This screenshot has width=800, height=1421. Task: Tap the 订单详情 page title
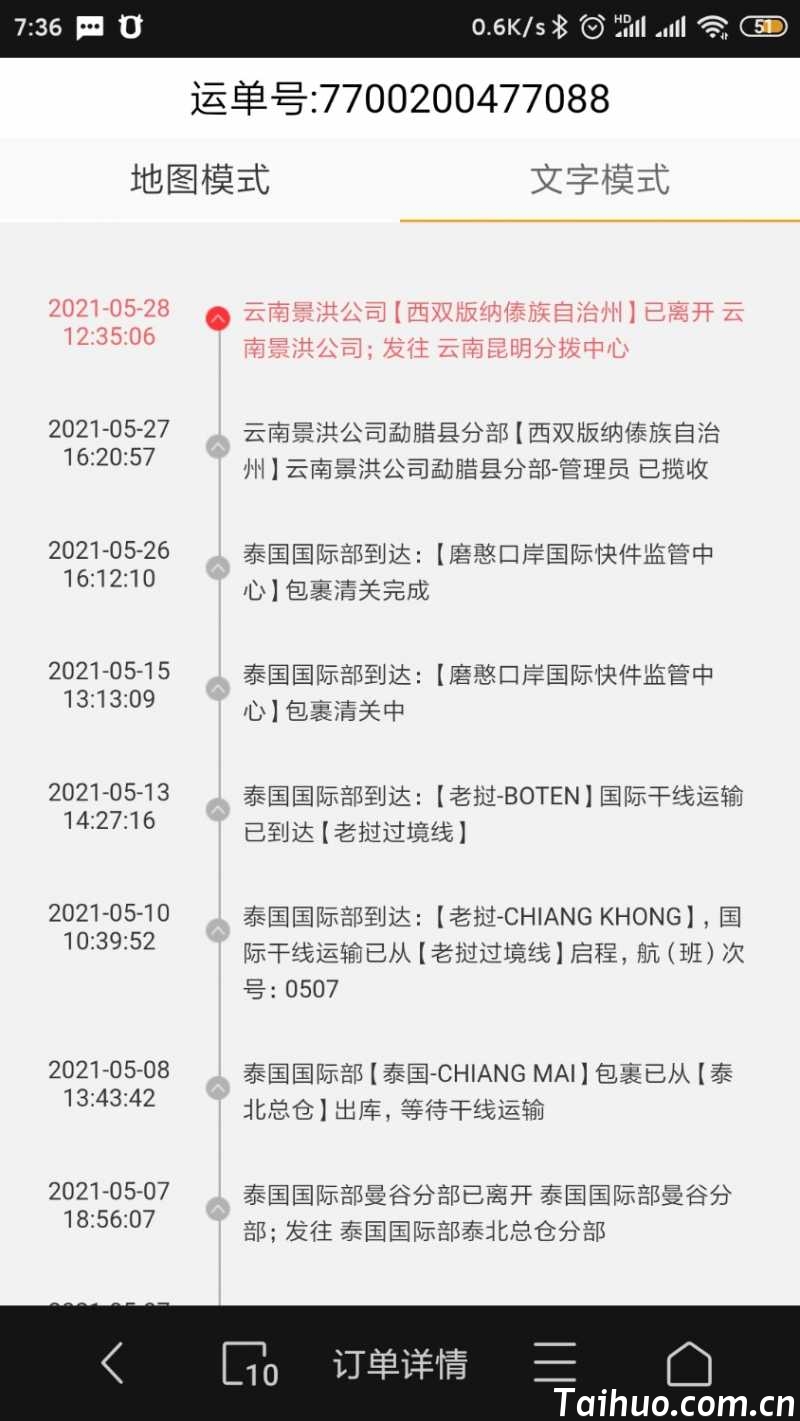400,1364
